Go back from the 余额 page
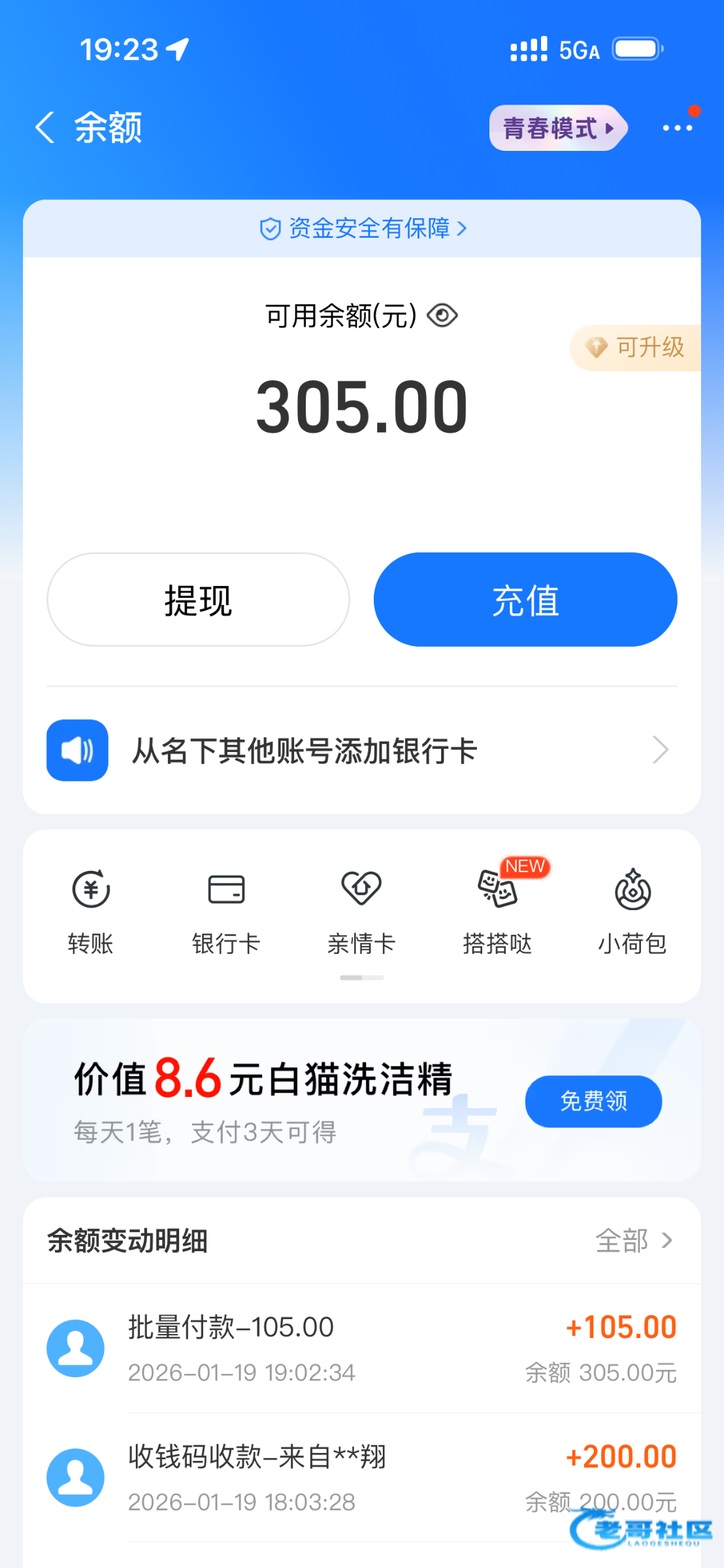The image size is (724, 1568). 44,127
